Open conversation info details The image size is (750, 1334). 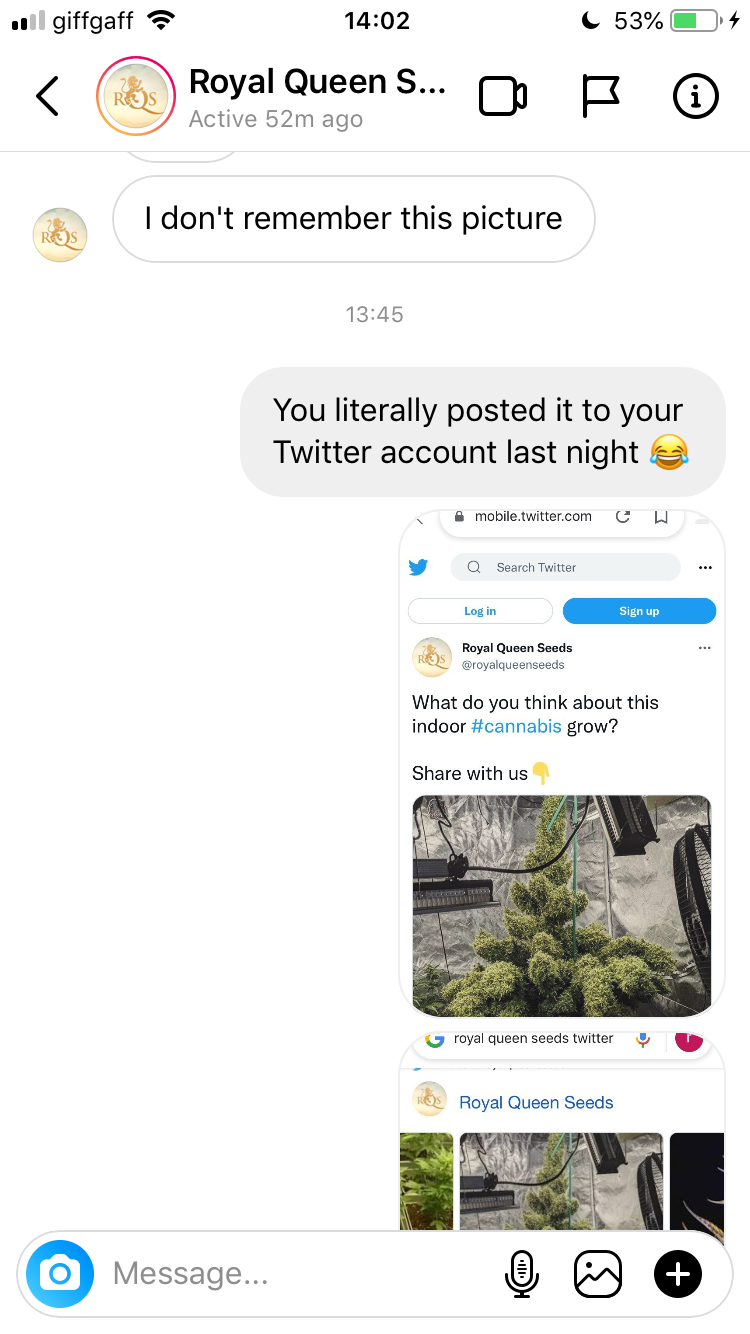[x=695, y=96]
